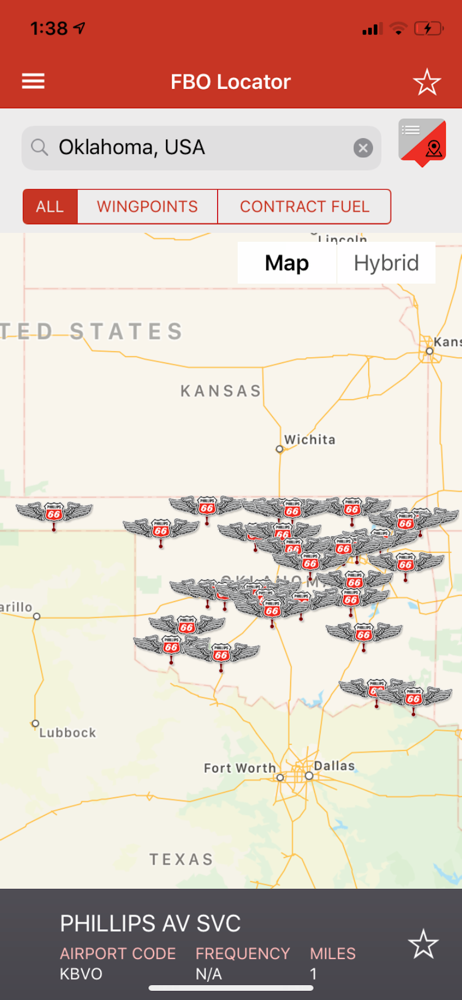Tap the favorites star in the header

tap(426, 82)
